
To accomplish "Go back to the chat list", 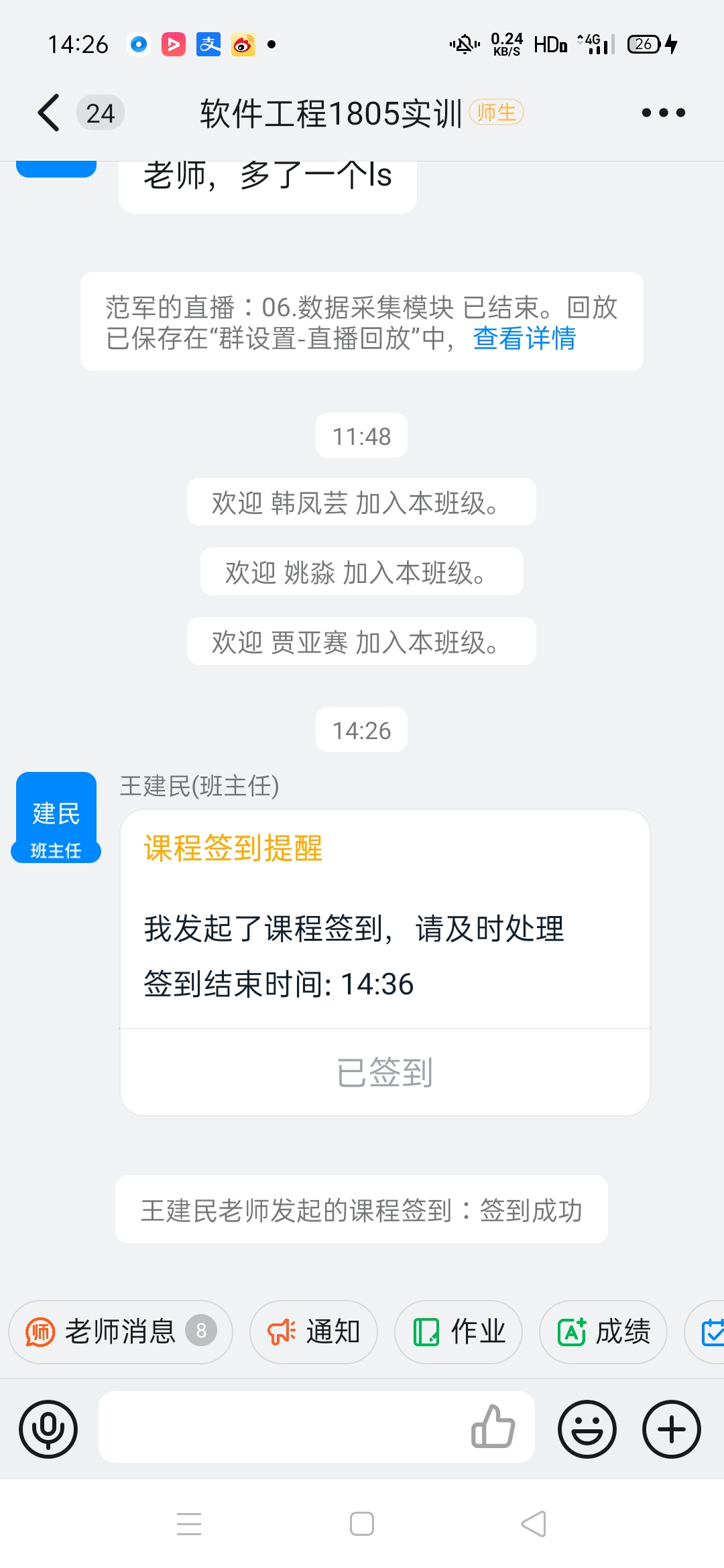I will click(49, 113).
